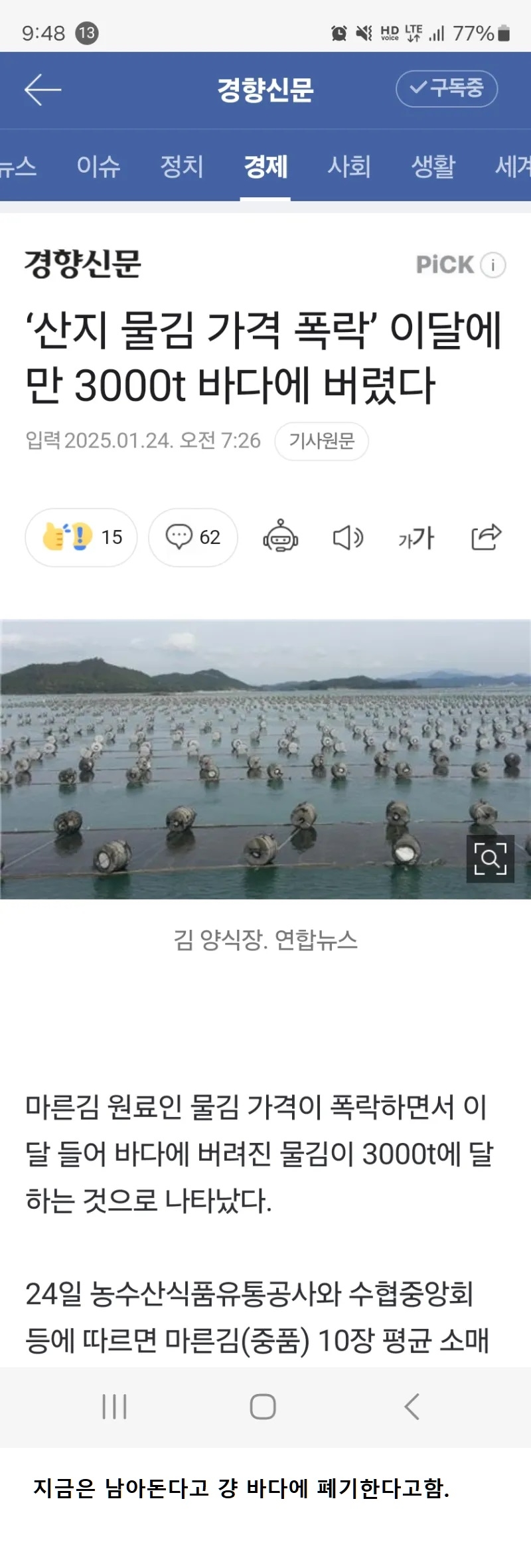Go back using the top arrow
Viewport: 531px width, 1568px height.
pos(42,90)
